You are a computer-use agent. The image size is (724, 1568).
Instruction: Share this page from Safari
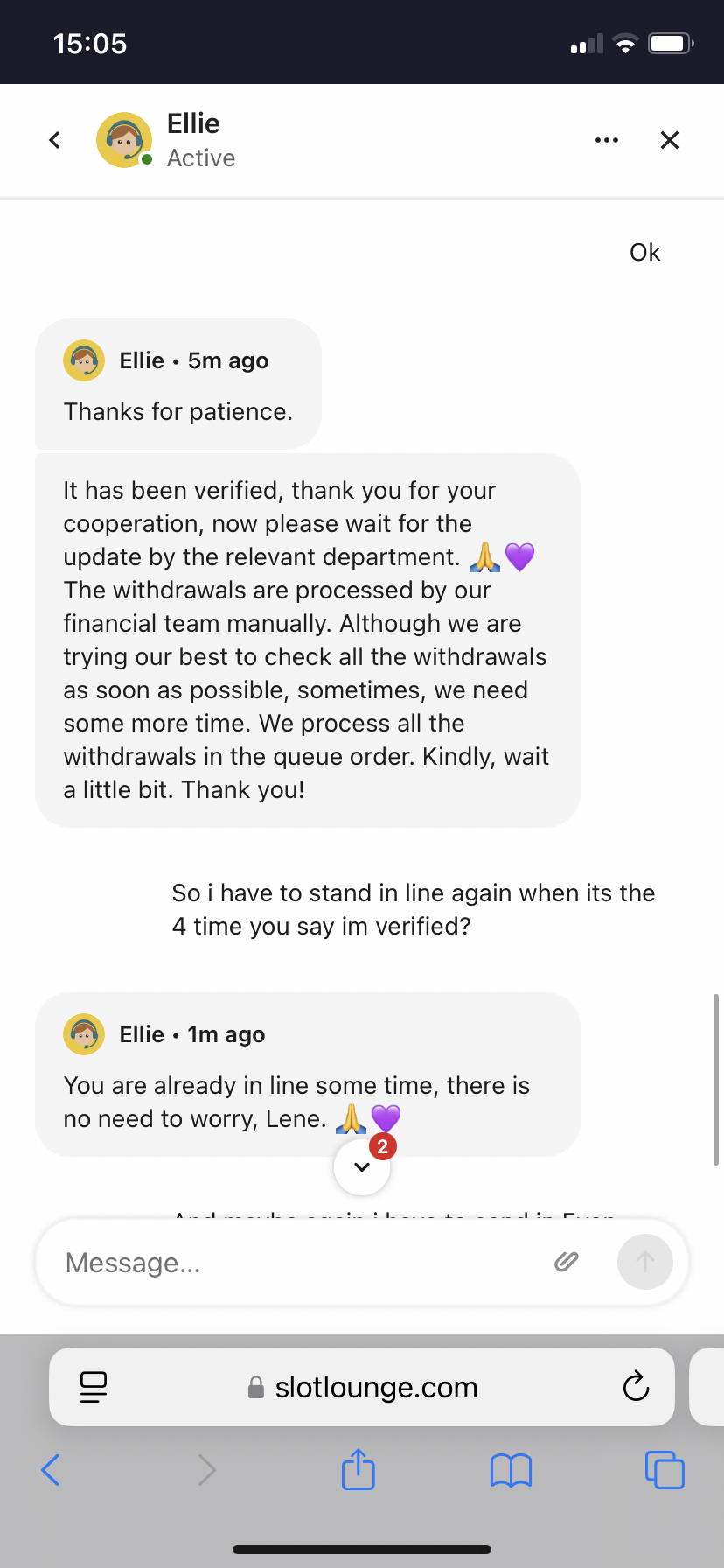359,1469
